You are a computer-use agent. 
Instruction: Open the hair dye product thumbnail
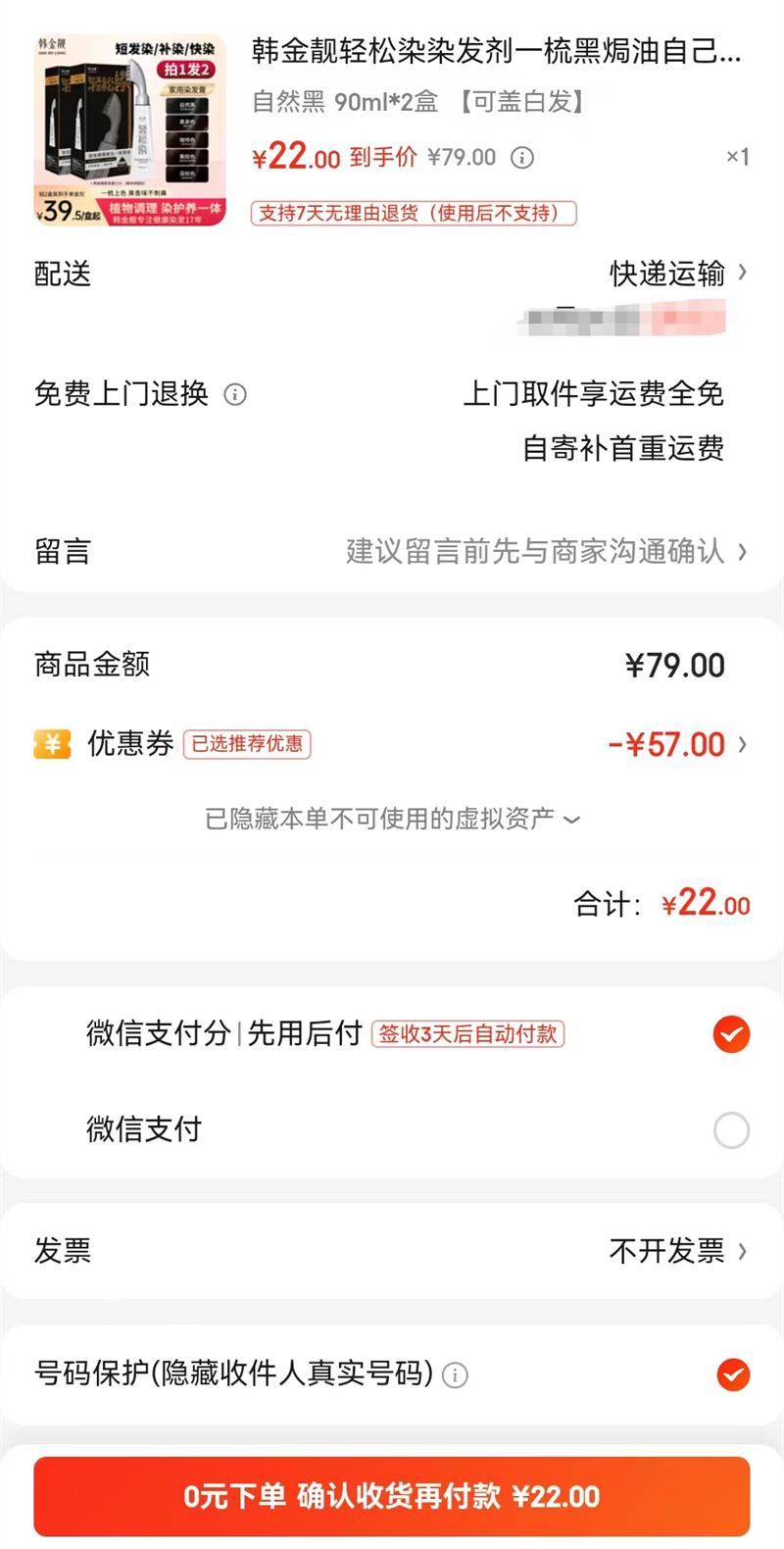coord(130,130)
